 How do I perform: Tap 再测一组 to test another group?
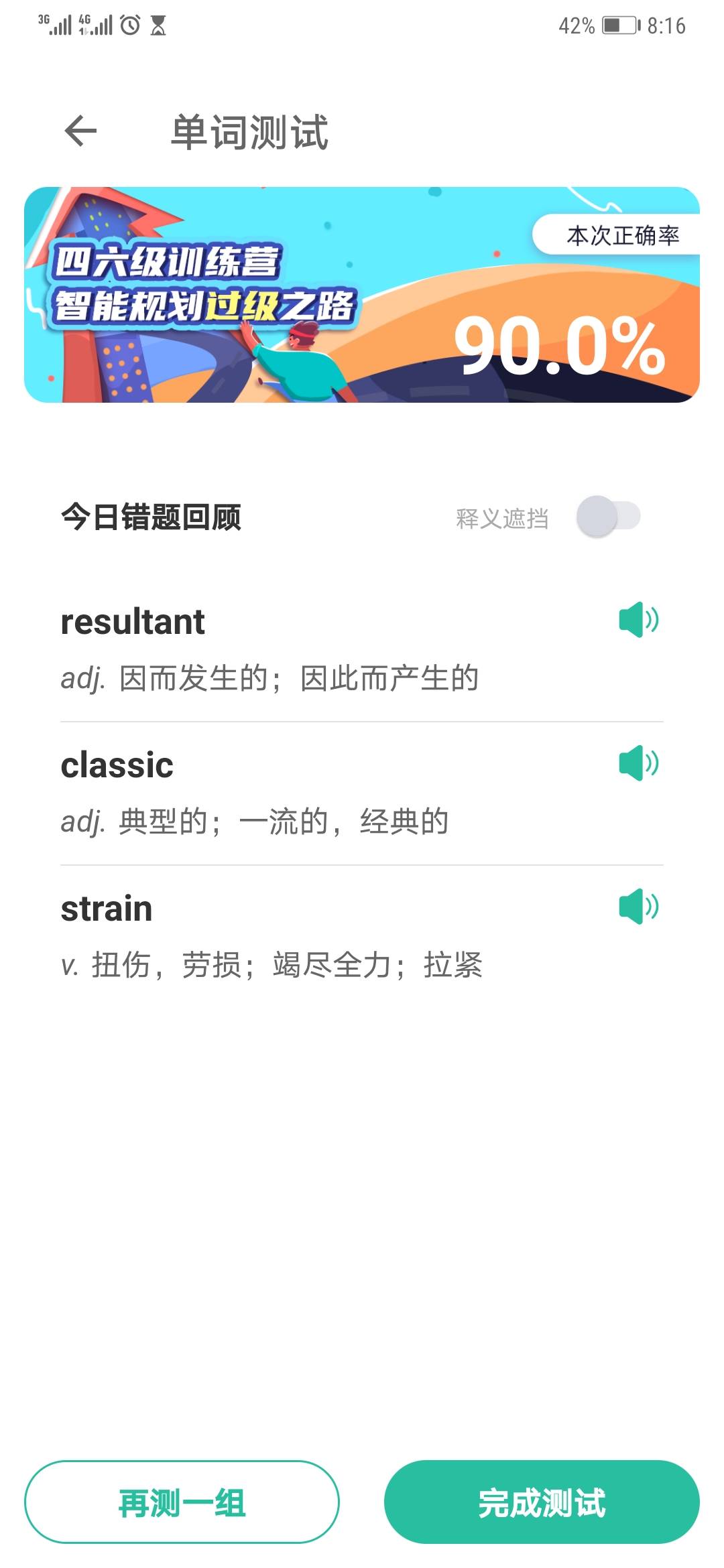(x=182, y=1502)
